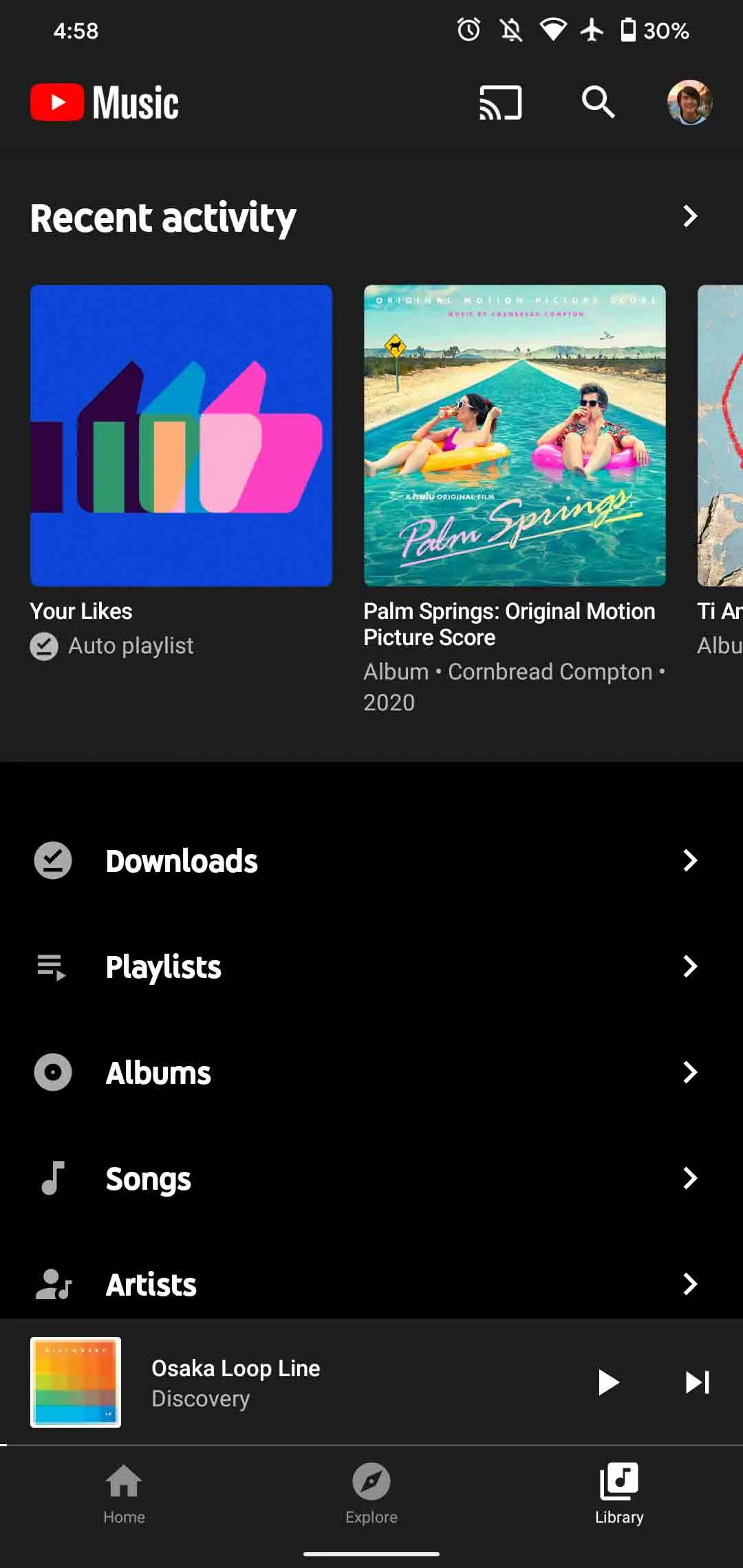
Task: Open search in YouTube Music
Action: coord(598,102)
